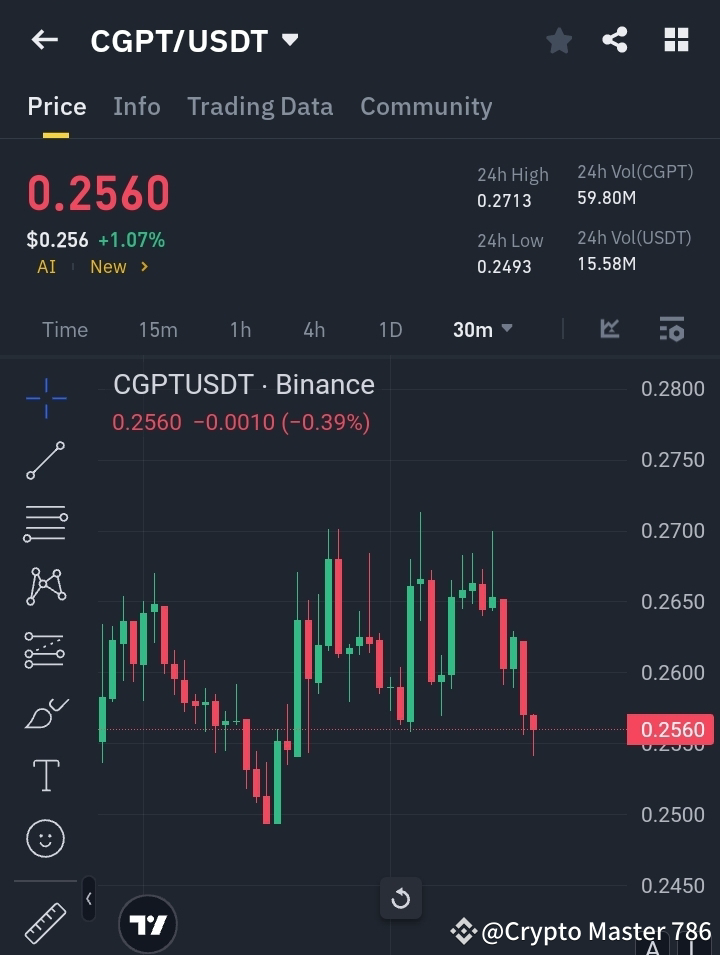Select the trend line drawing tool
The height and width of the screenshot is (955, 720).
tap(44, 461)
